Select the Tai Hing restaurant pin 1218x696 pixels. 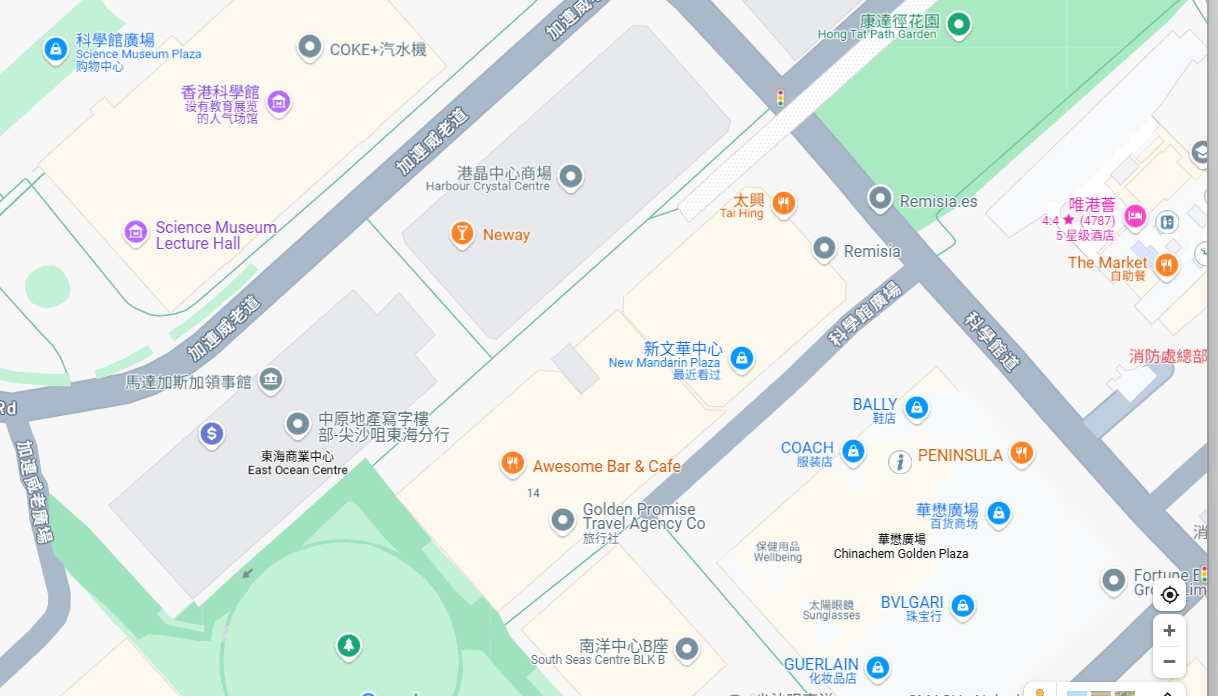pos(784,203)
